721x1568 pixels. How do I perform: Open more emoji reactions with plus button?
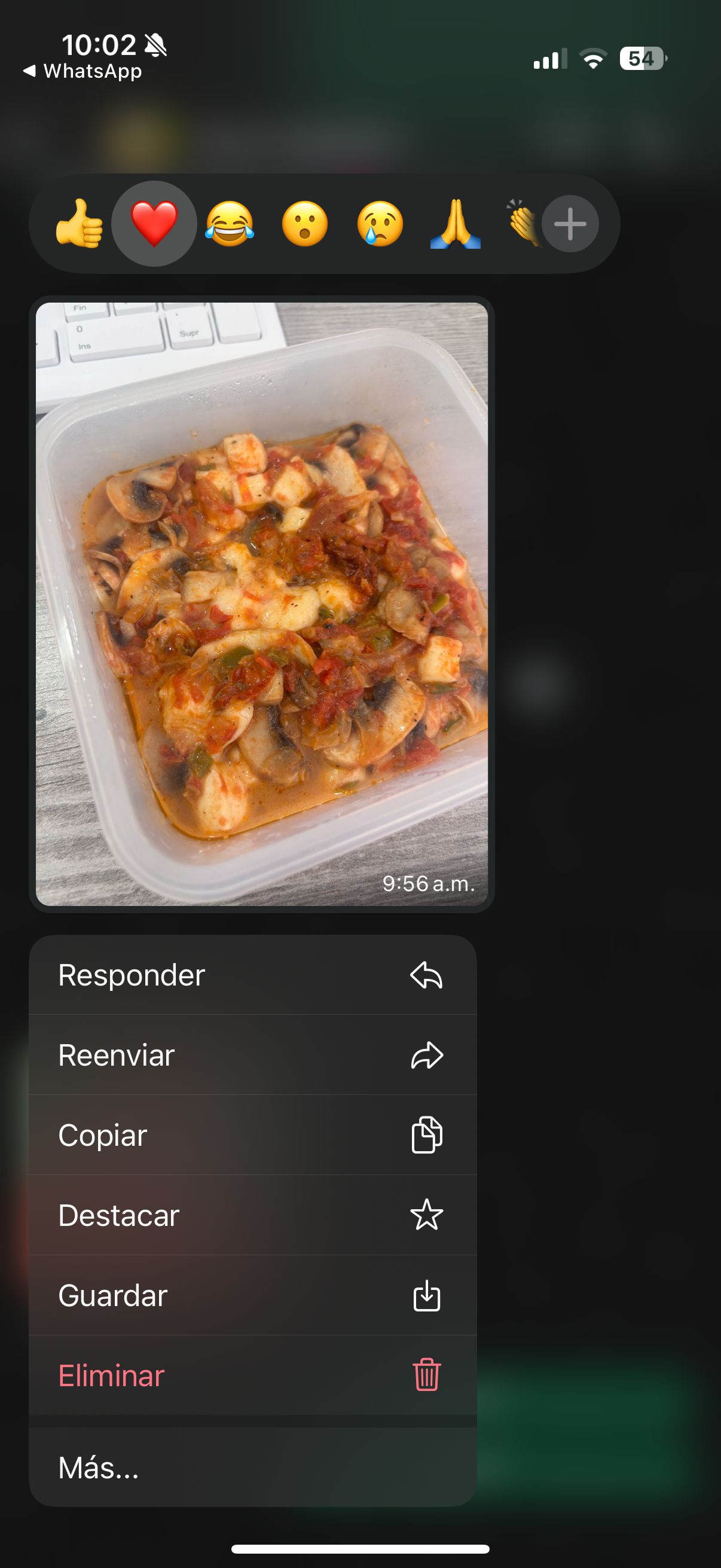(570, 224)
